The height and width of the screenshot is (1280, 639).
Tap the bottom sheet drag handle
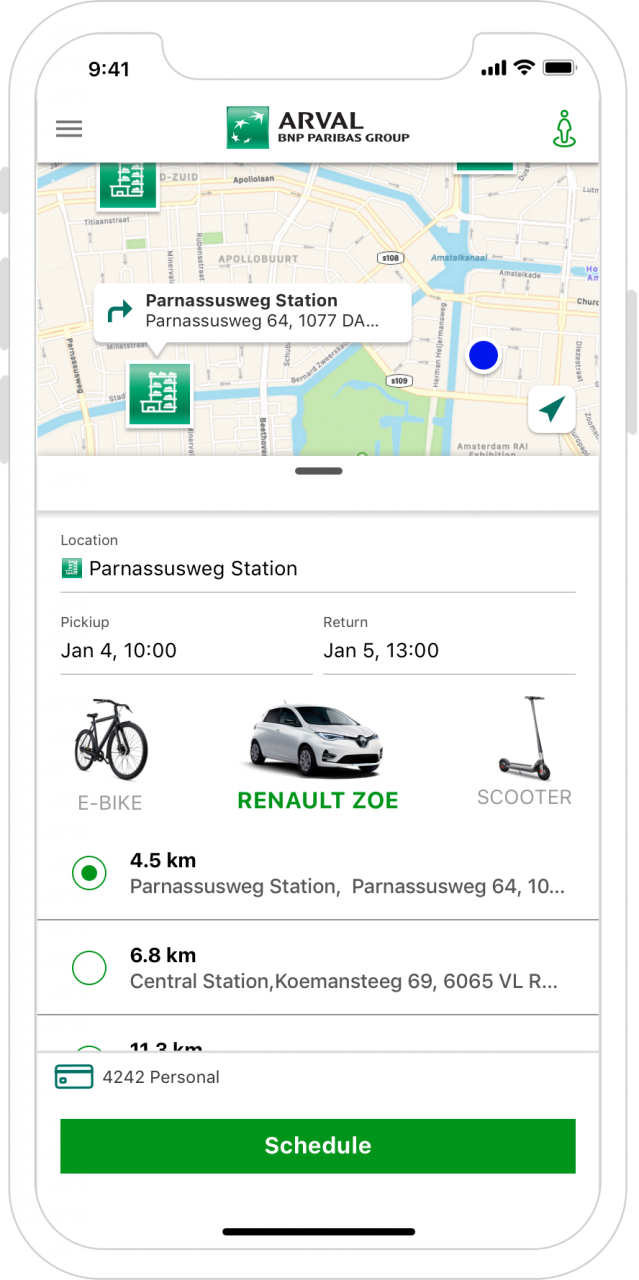[319, 471]
